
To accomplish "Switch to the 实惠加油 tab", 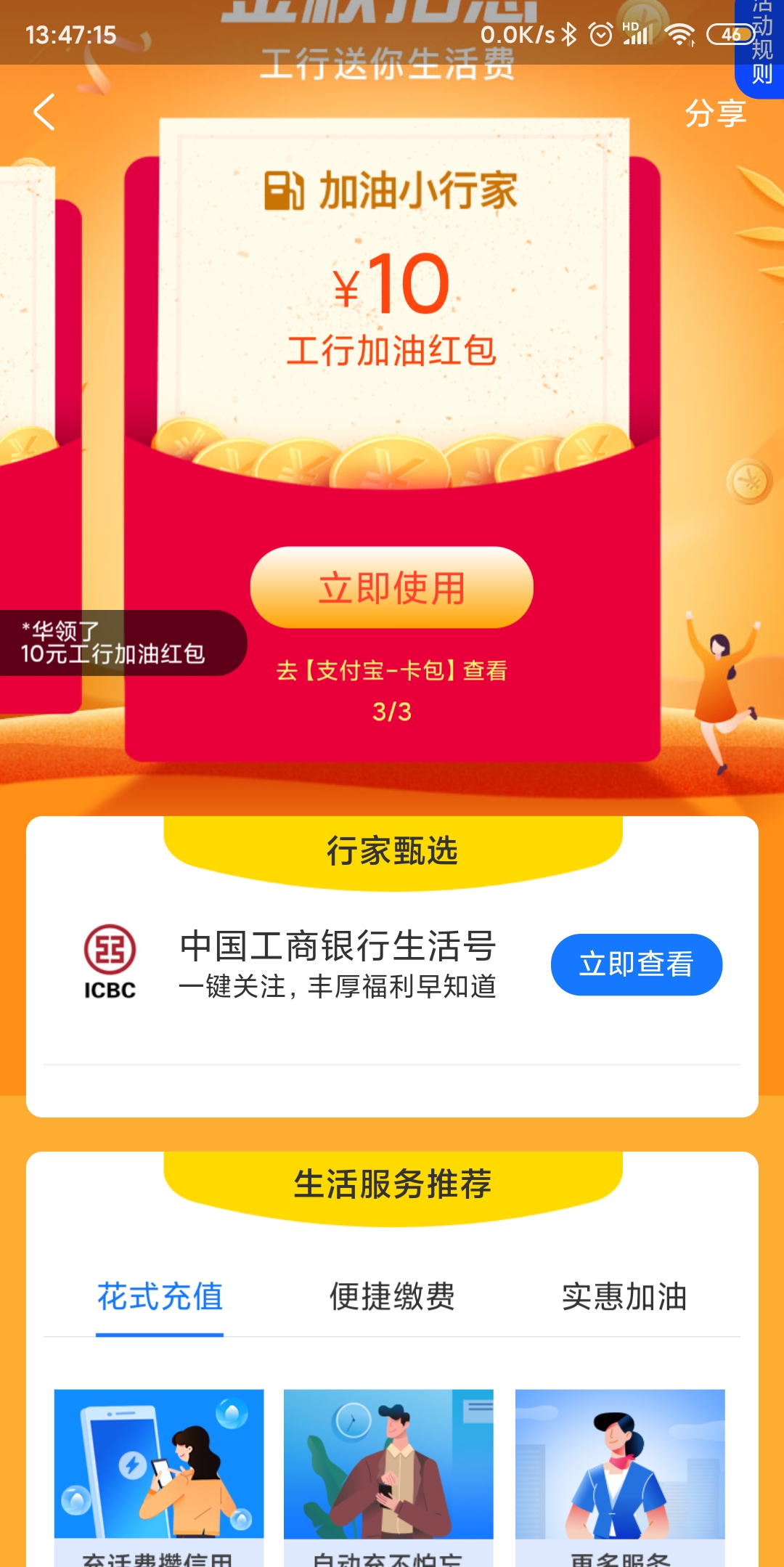I will [x=624, y=1297].
